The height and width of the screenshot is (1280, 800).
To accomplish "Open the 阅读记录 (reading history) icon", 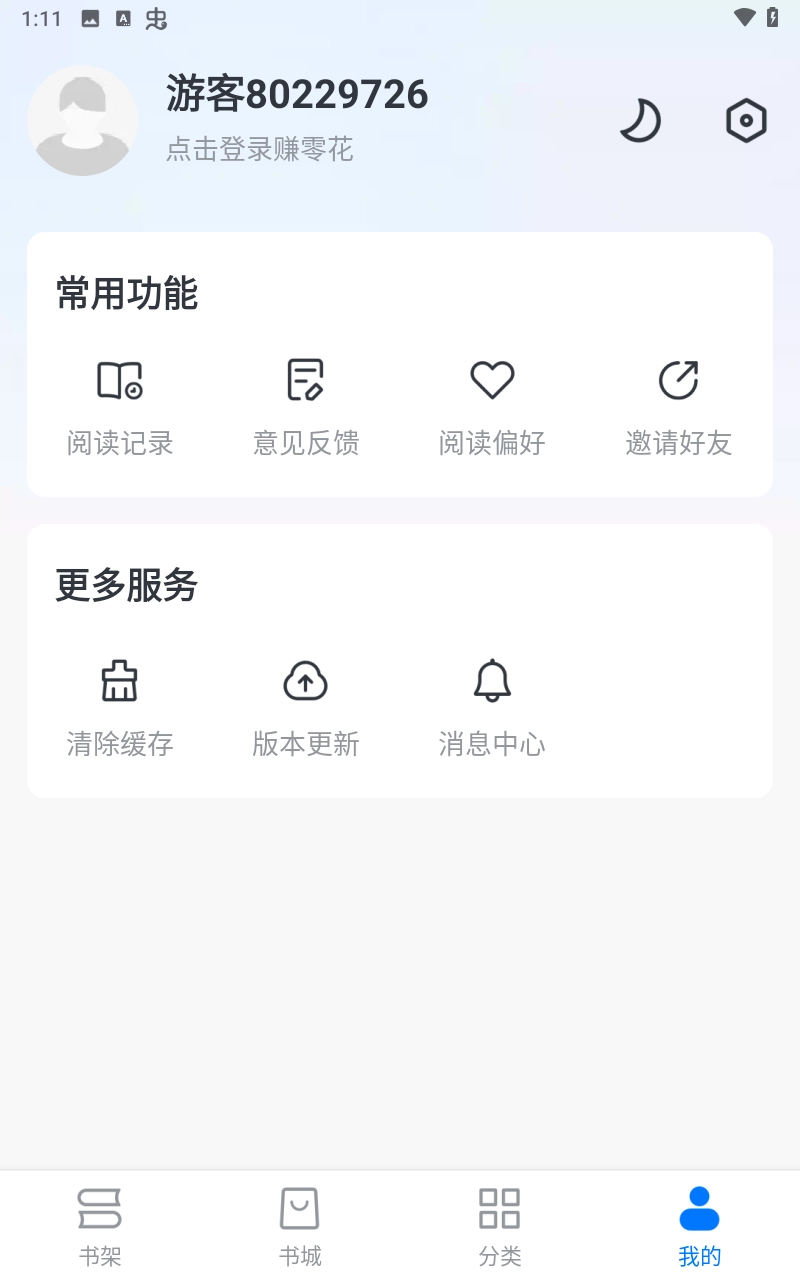I will [x=120, y=380].
